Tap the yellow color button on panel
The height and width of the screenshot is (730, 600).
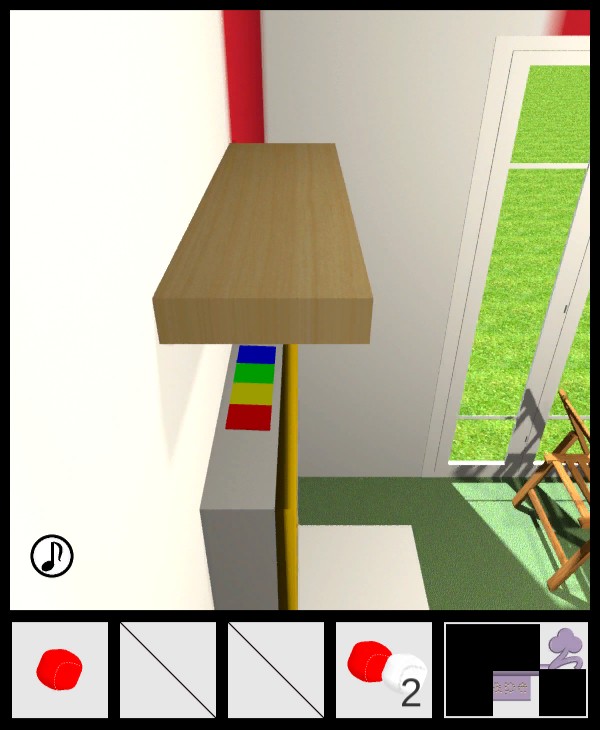click(x=252, y=393)
